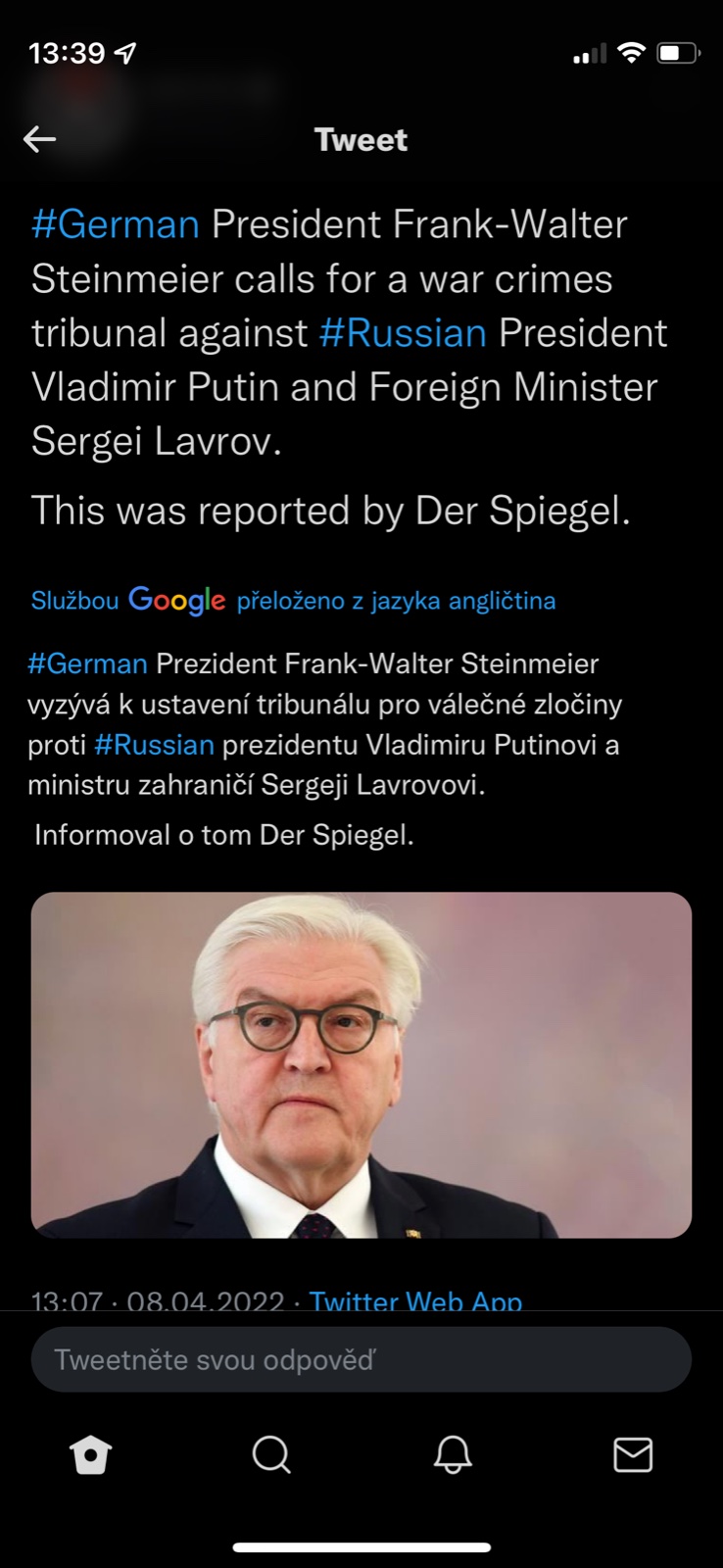Tap the Google translation source link

[x=293, y=600]
